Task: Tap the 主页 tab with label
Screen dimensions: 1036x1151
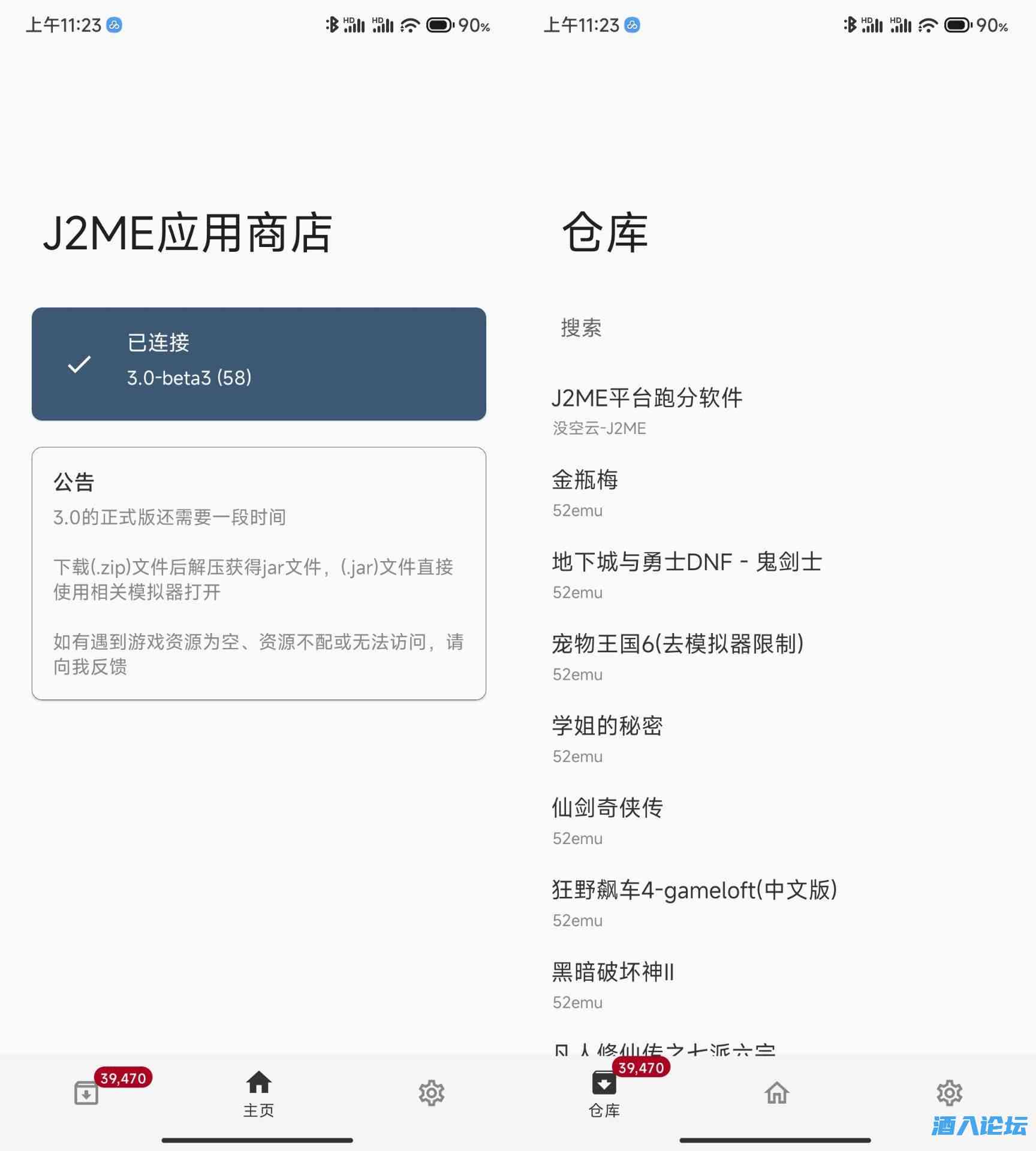Action: [x=258, y=1093]
